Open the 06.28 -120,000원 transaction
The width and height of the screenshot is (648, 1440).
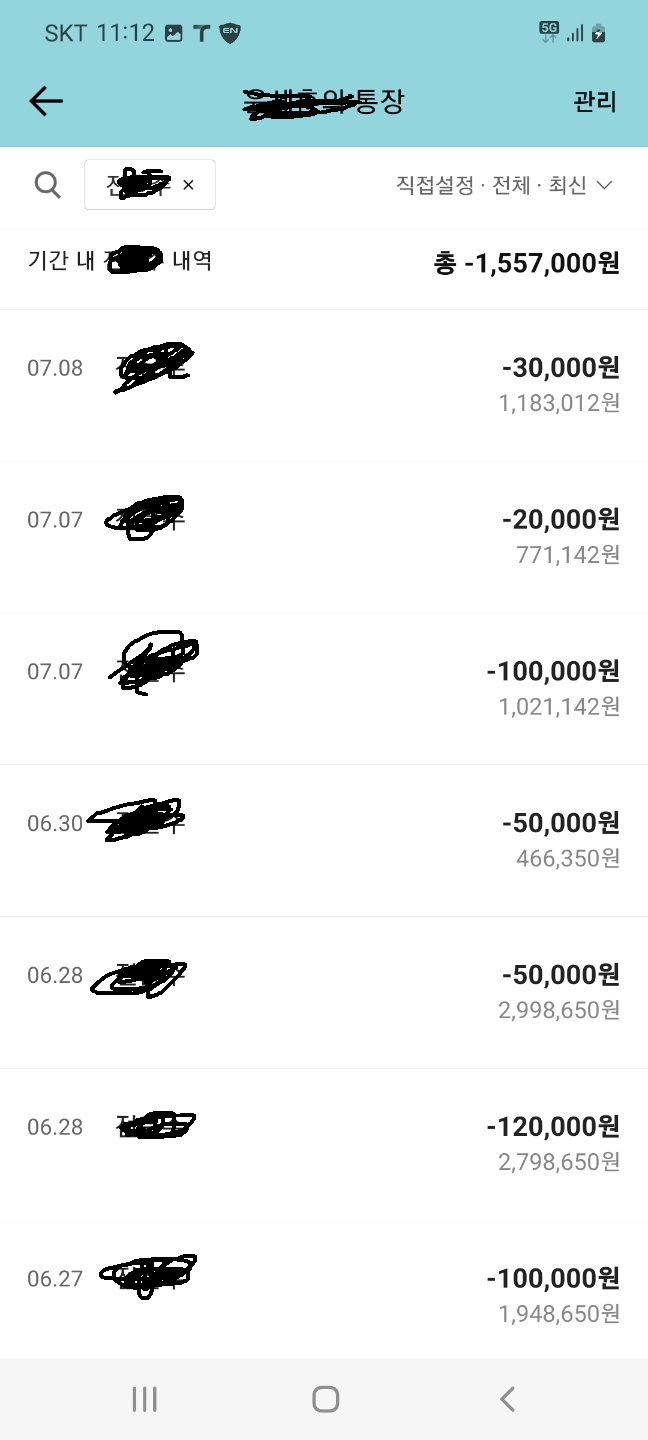(324, 1145)
